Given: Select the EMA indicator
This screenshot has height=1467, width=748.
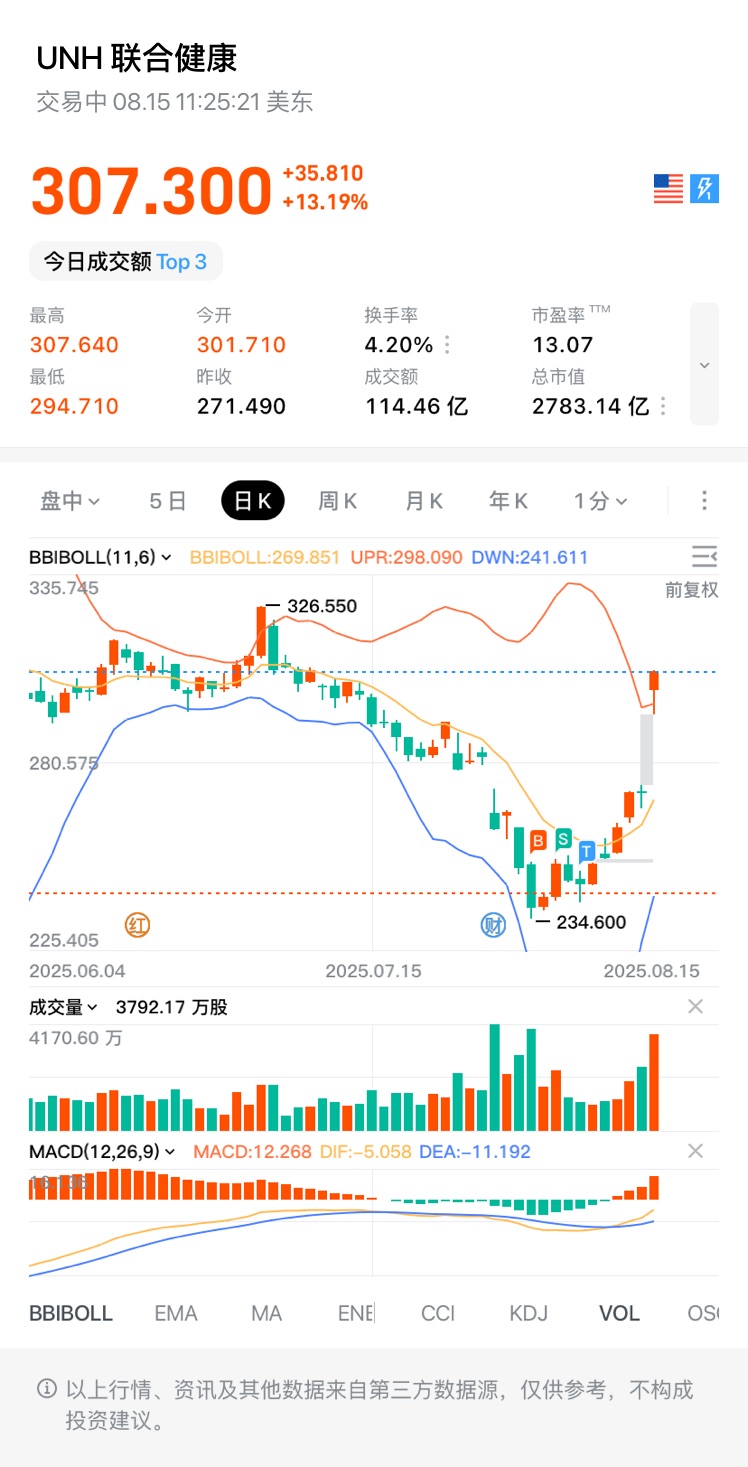Looking at the screenshot, I should tap(176, 1313).
